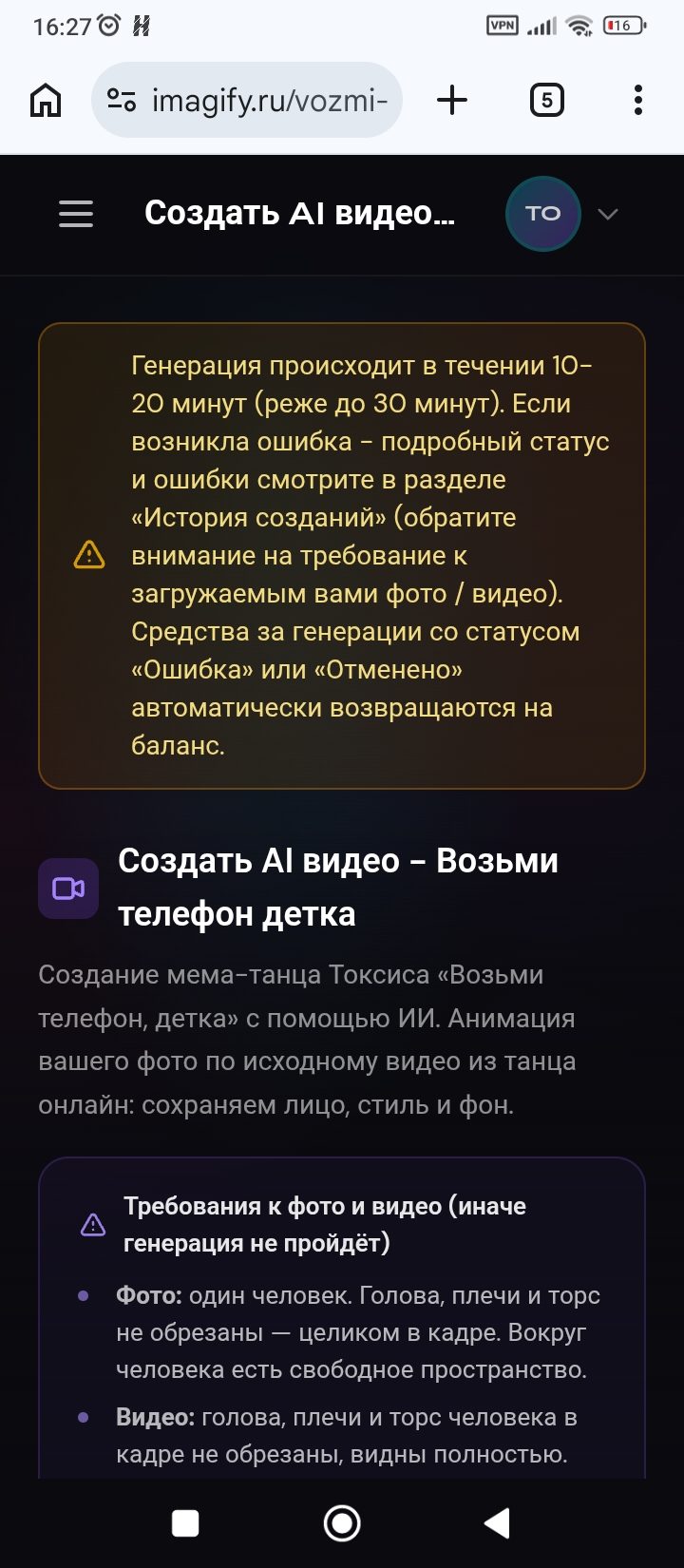Open a new browser tab
This screenshot has width=684, height=1568.
pos(452,100)
